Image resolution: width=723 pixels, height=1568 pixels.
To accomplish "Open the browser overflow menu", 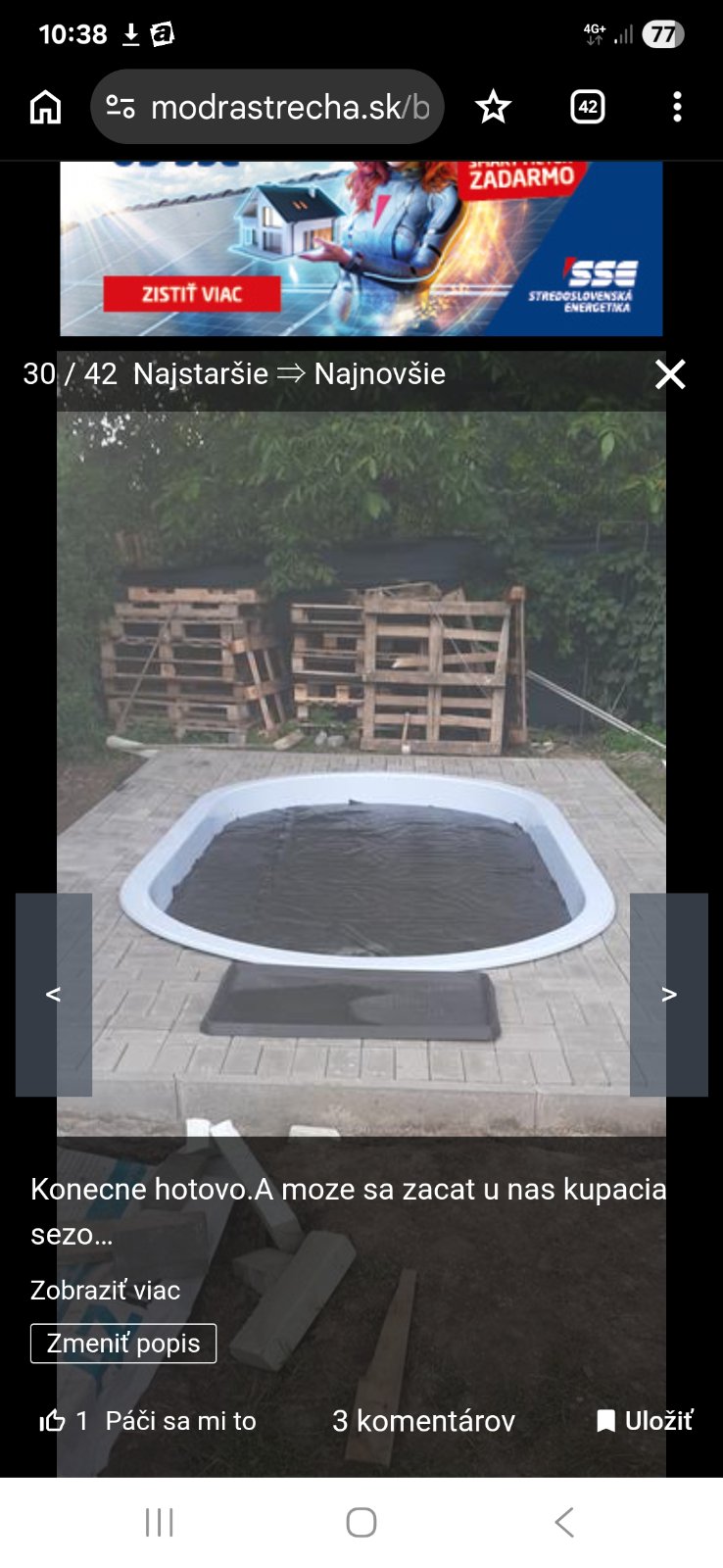I will 677,107.
